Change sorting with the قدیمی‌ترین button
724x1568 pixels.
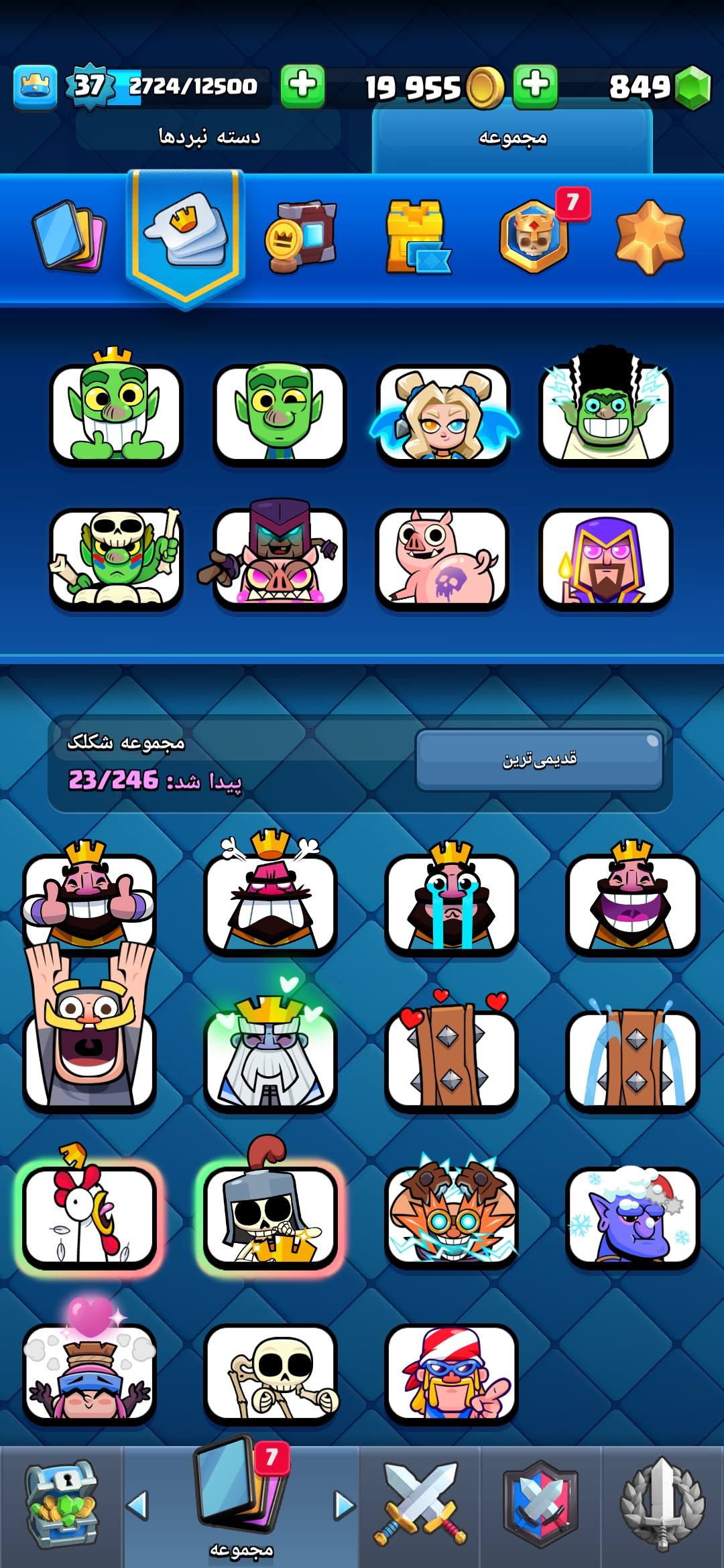pos(540,760)
